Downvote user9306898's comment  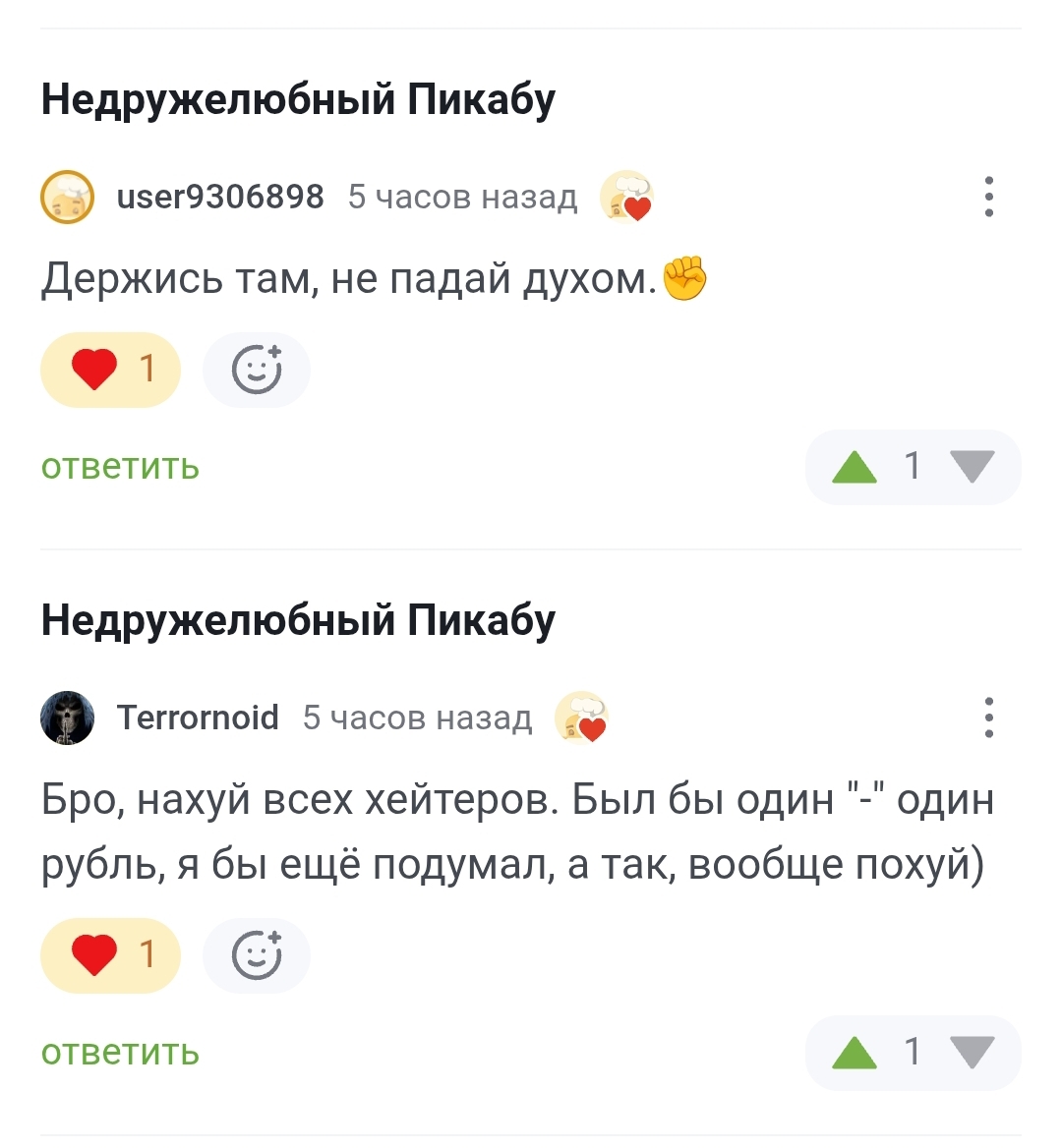pyautogui.click(x=973, y=467)
